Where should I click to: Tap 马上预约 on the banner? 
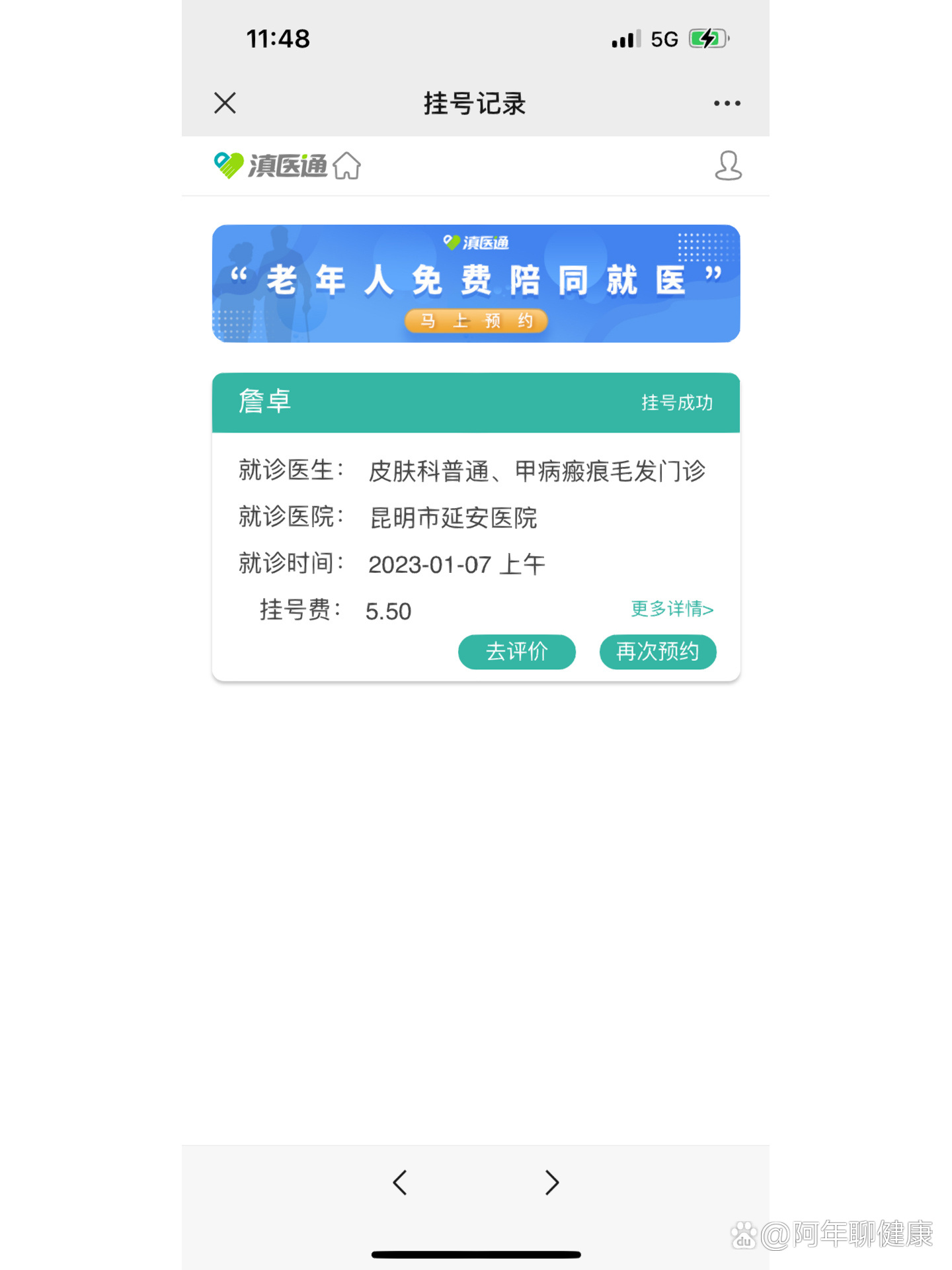(x=476, y=321)
